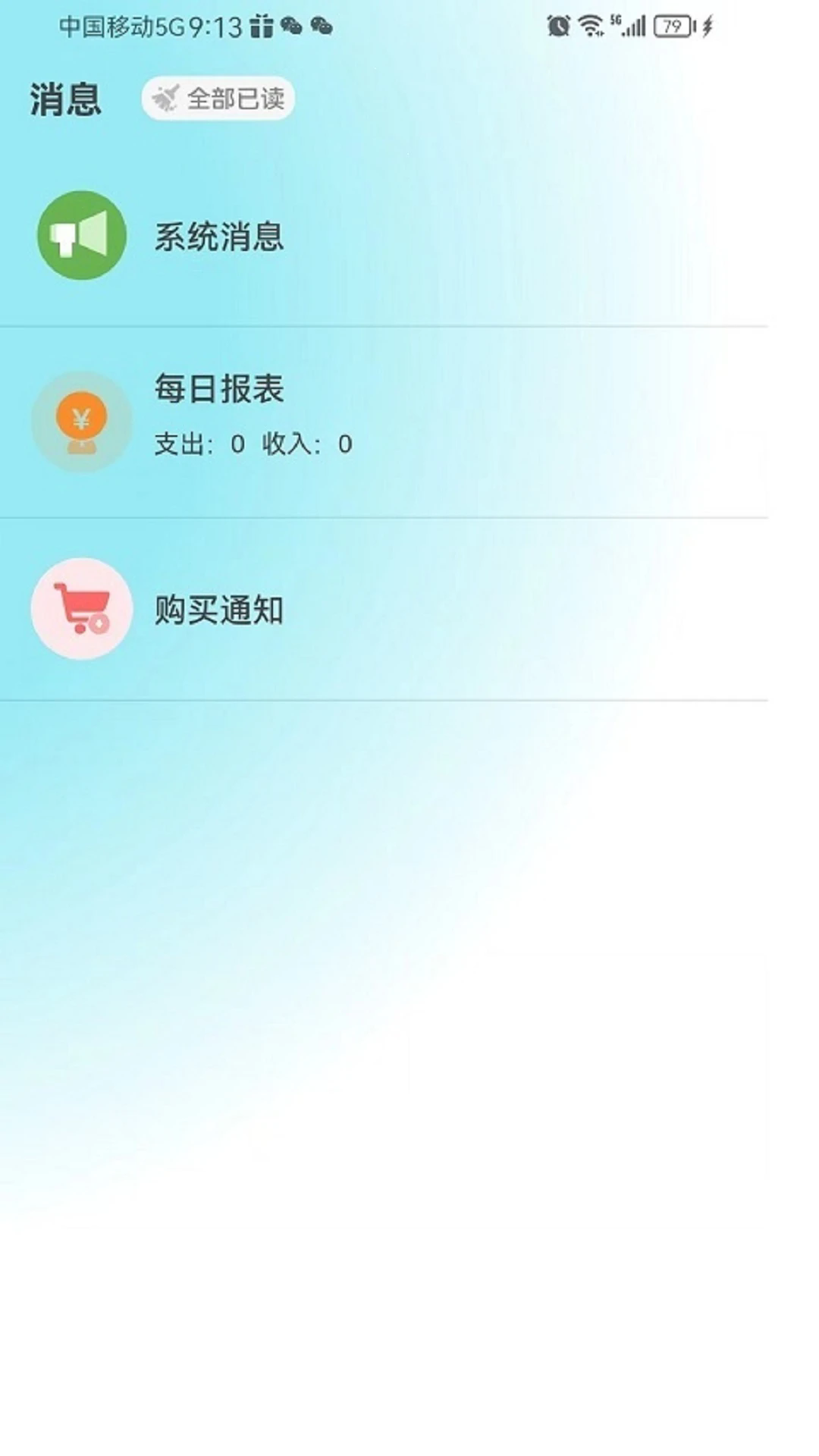Tap the 收入: 0 income summary text
This screenshot has width=819, height=1456.
coord(307,446)
